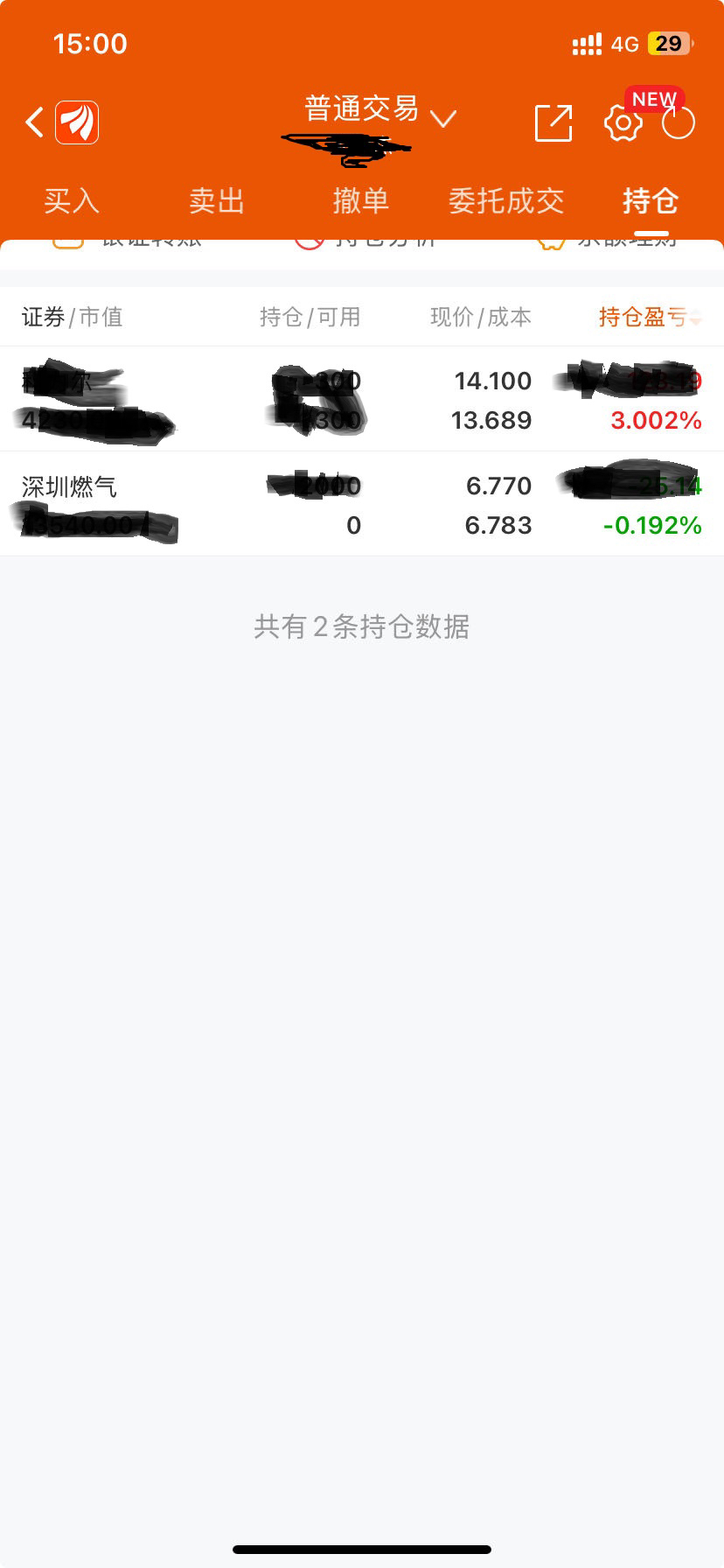Switch to the 买入 tab
The width and height of the screenshot is (724, 1568).
click(72, 201)
